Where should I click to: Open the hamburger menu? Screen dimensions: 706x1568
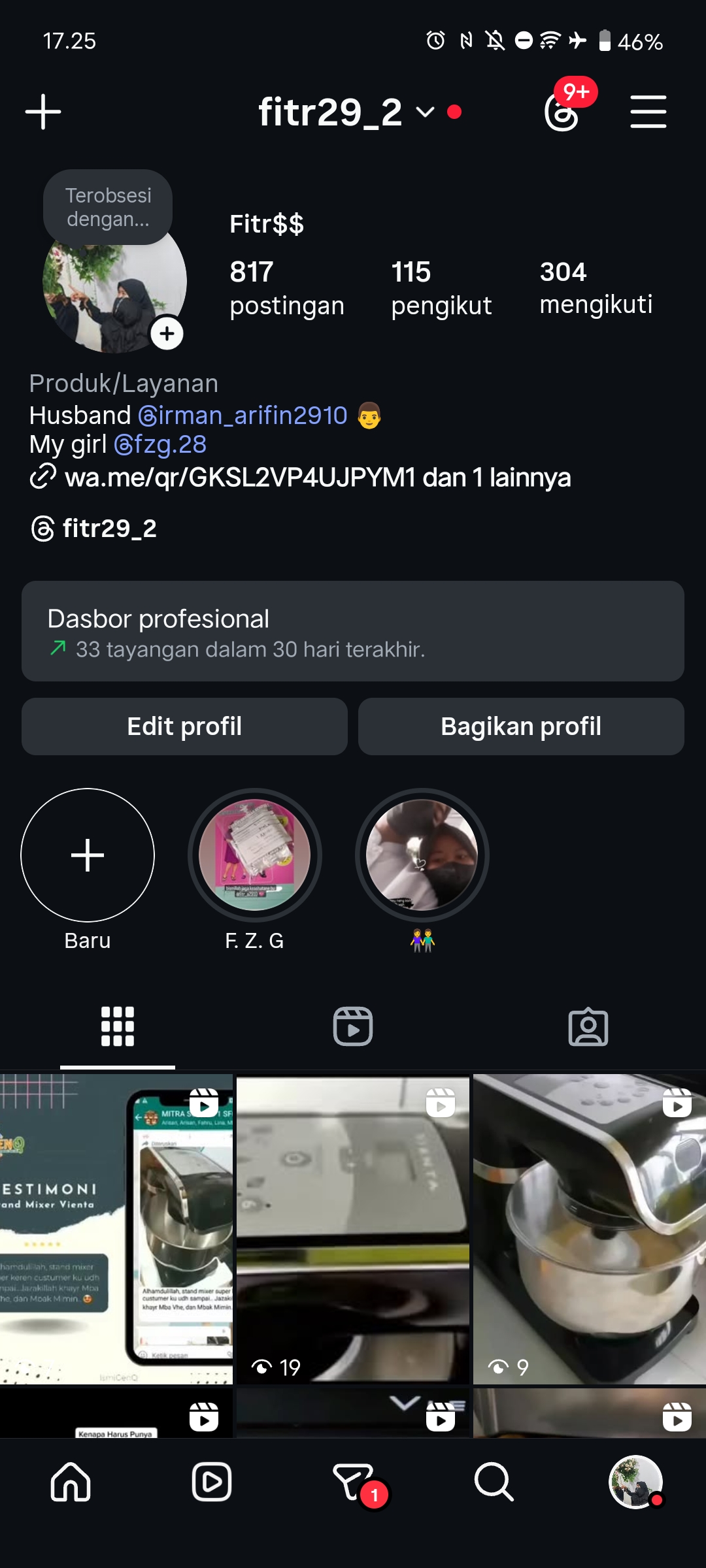coord(648,112)
